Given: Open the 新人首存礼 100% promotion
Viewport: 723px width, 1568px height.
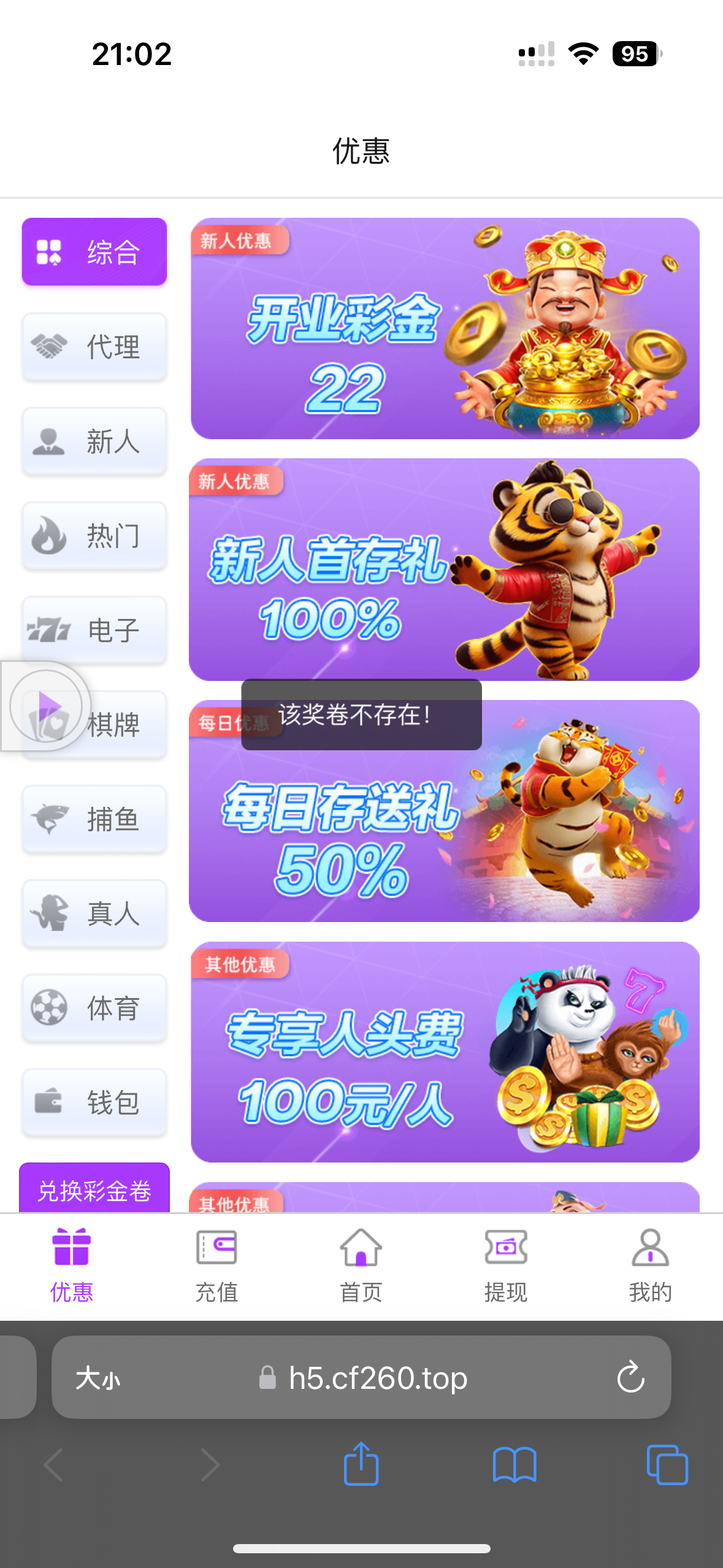Looking at the screenshot, I should 445,569.
